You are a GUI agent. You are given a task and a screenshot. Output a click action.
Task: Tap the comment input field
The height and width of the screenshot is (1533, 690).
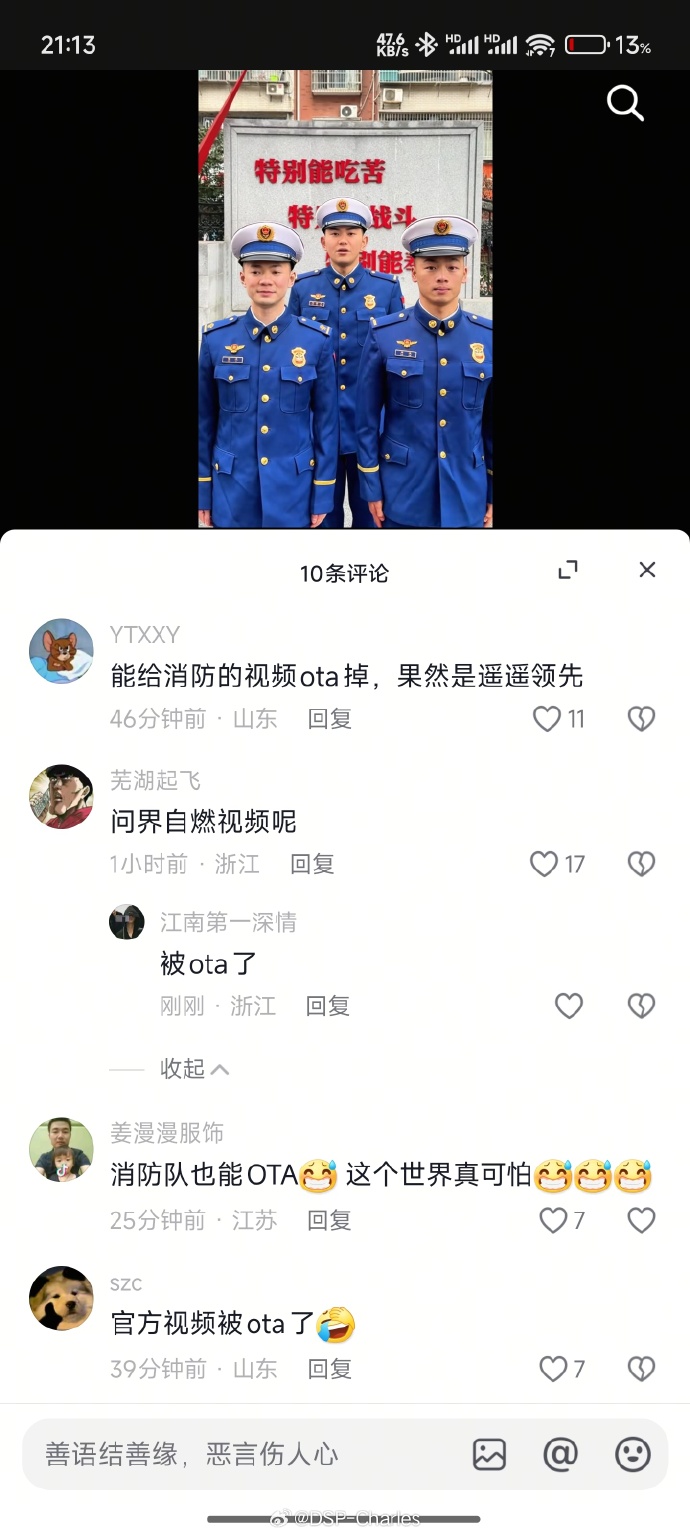pyautogui.click(x=240, y=1454)
